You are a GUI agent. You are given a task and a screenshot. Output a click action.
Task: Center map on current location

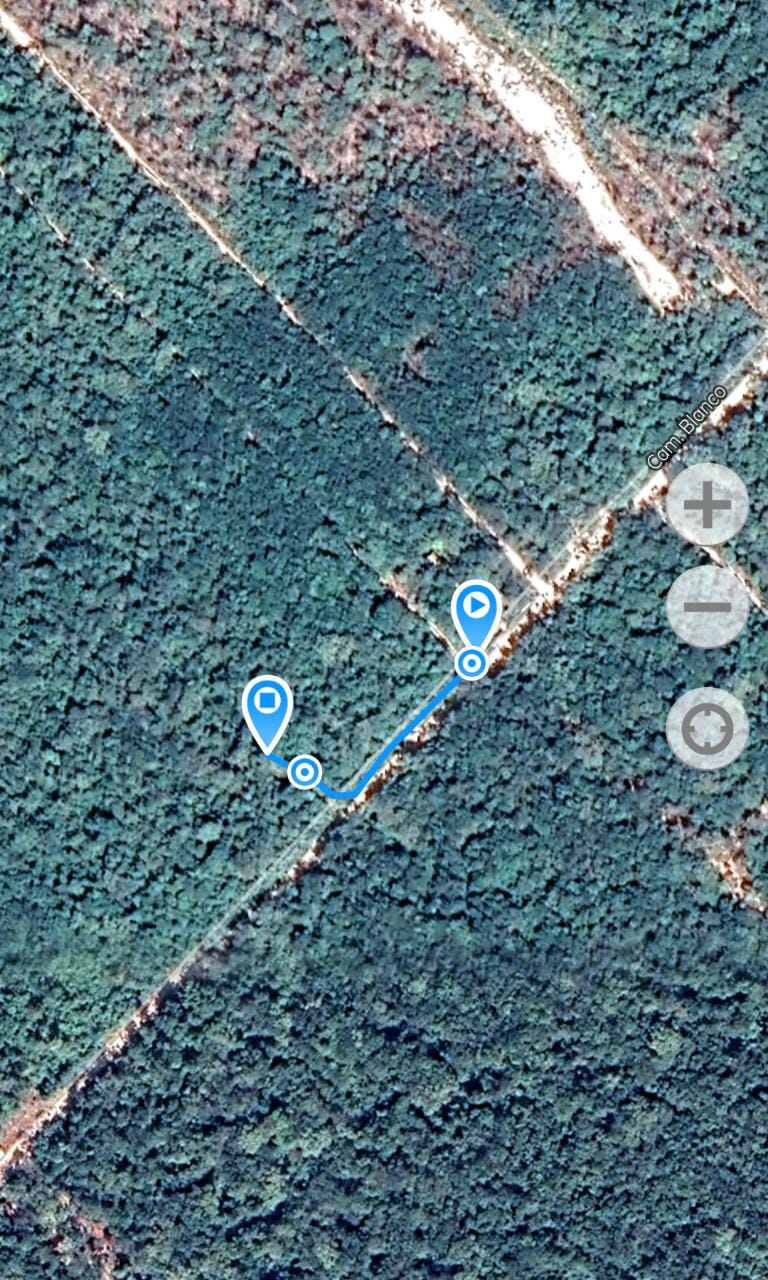point(707,729)
